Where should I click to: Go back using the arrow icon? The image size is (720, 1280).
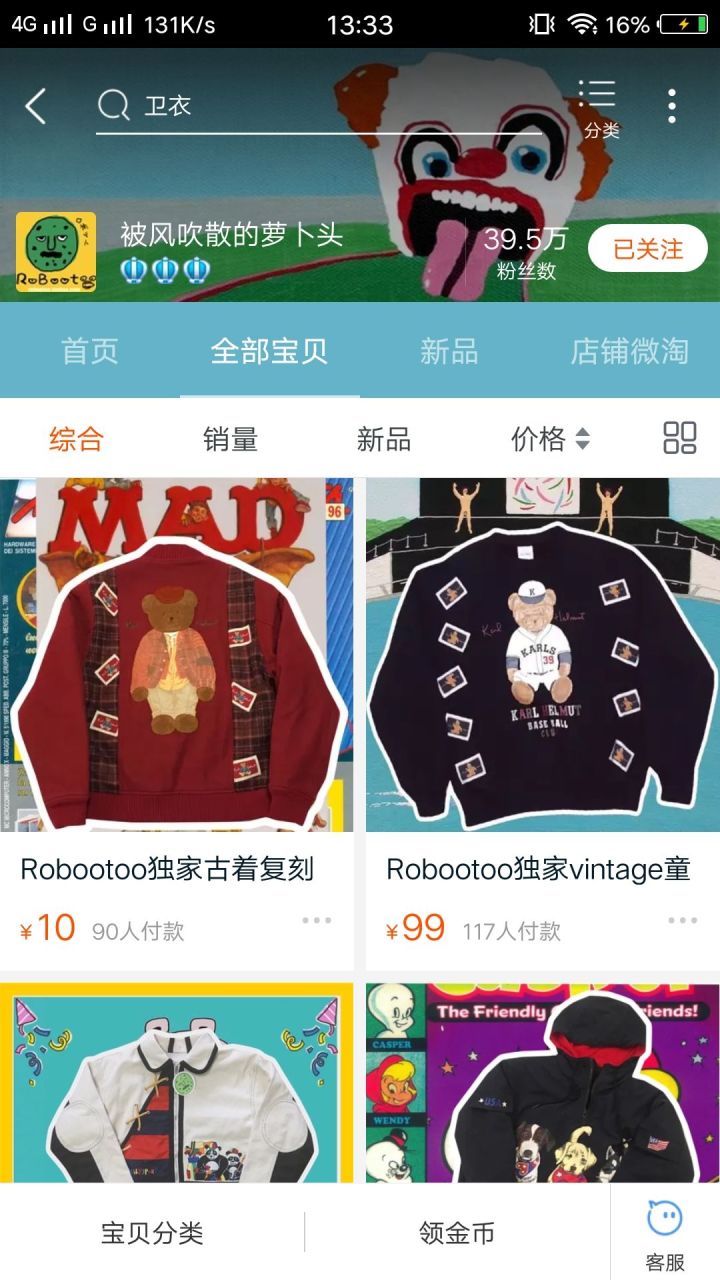(x=36, y=106)
